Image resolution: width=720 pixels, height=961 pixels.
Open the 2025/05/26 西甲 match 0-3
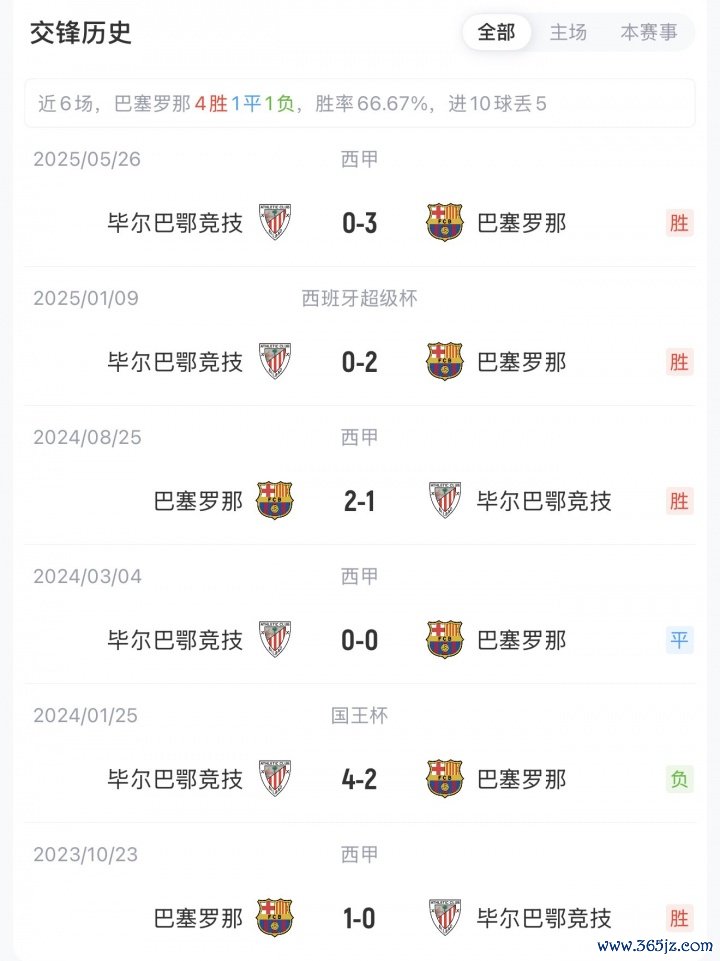(360, 222)
